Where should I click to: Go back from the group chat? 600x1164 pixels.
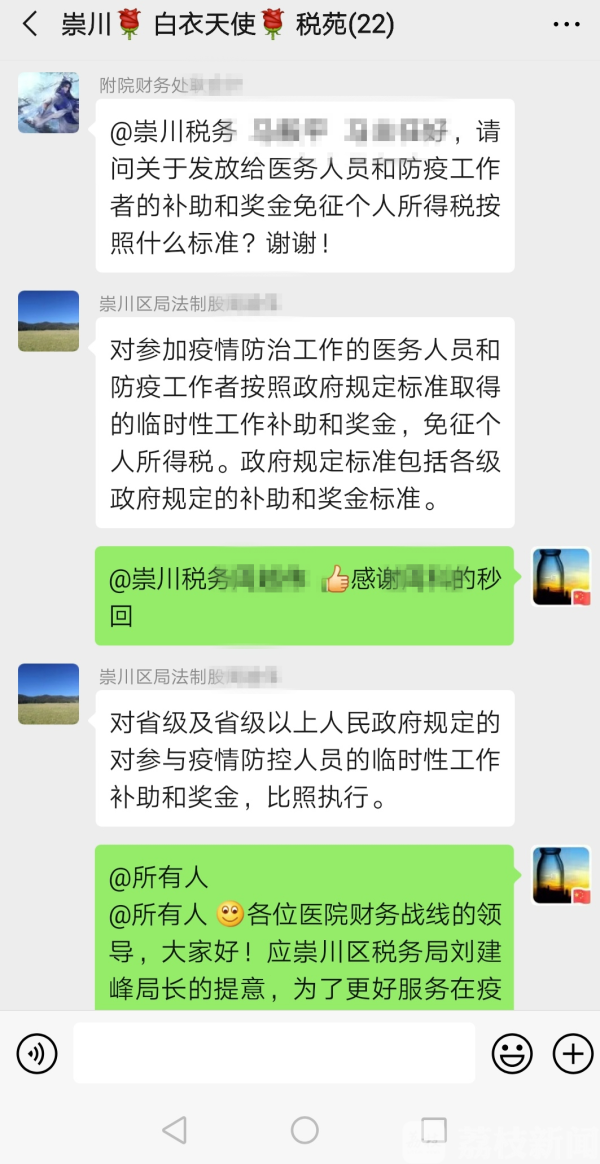[30, 25]
